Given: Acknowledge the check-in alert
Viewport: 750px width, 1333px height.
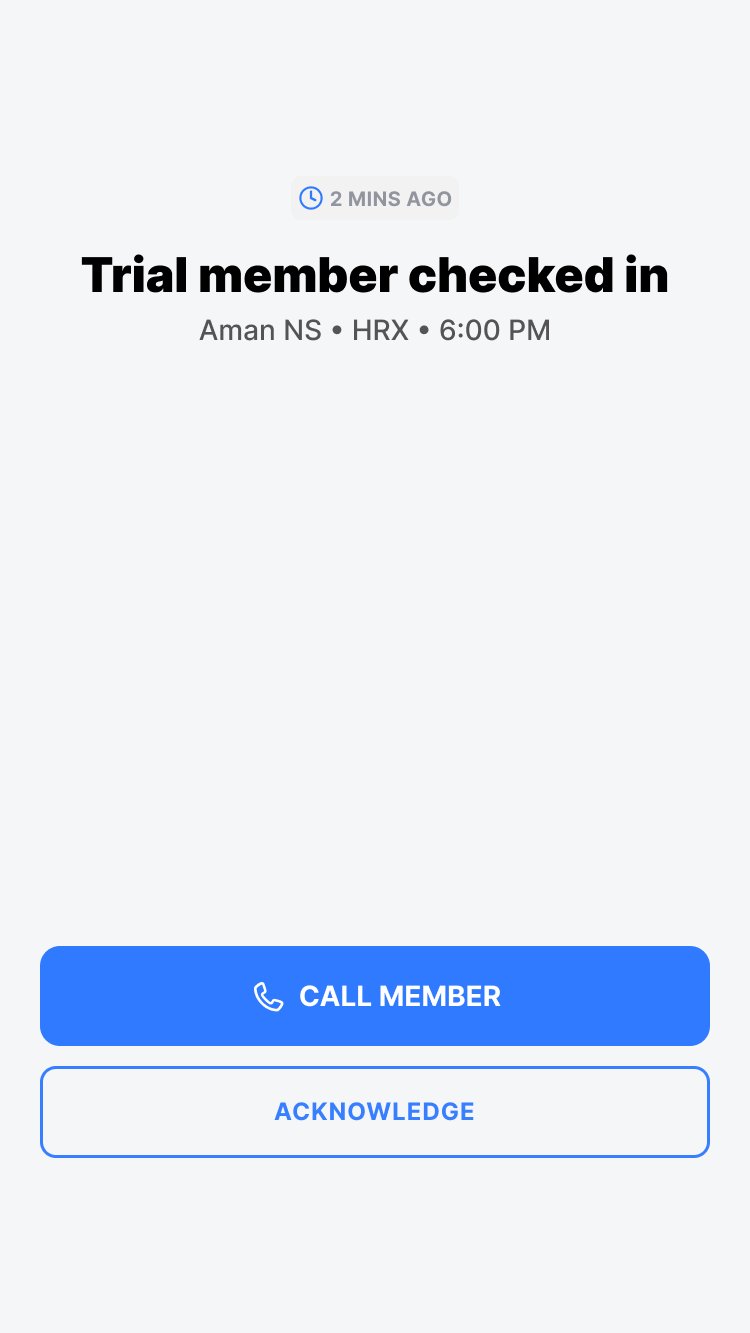Looking at the screenshot, I should click(x=375, y=1112).
